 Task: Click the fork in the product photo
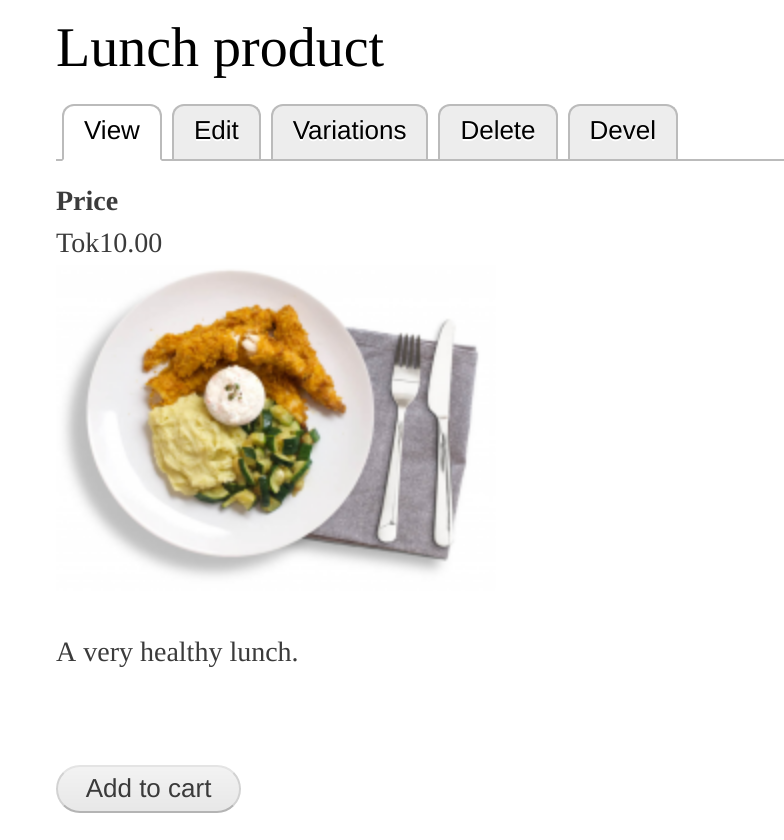[406, 430]
